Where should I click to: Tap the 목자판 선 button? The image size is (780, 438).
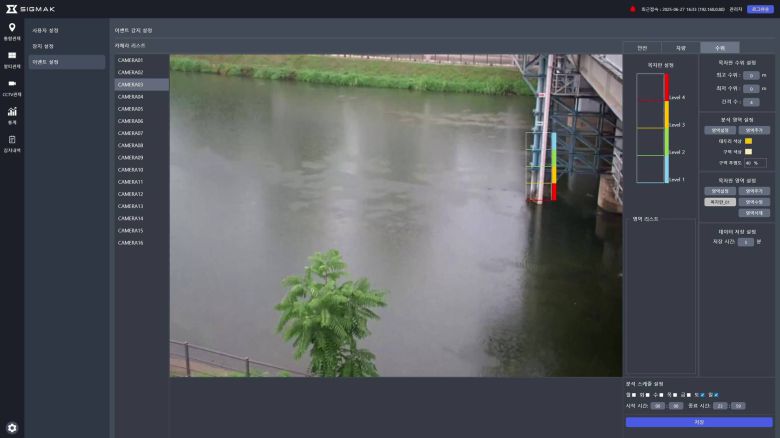[x=719, y=201]
